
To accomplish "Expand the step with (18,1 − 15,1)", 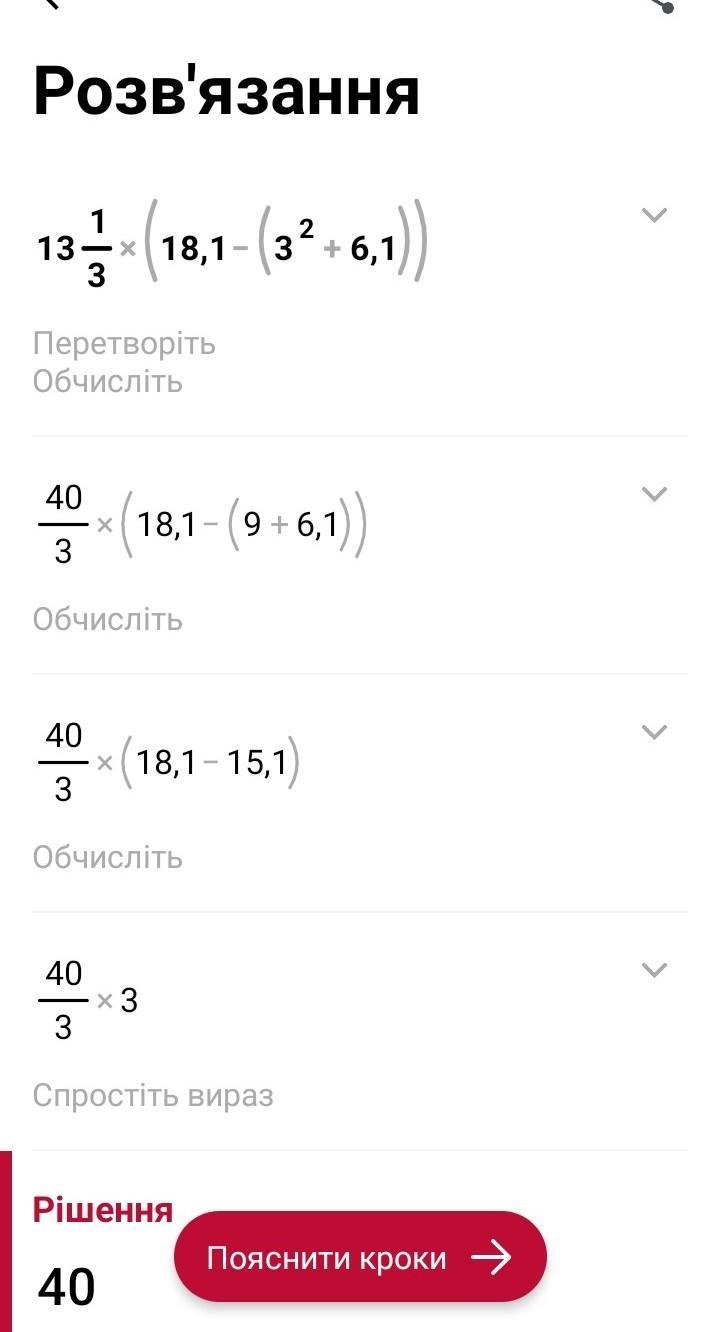I will tap(653, 731).
